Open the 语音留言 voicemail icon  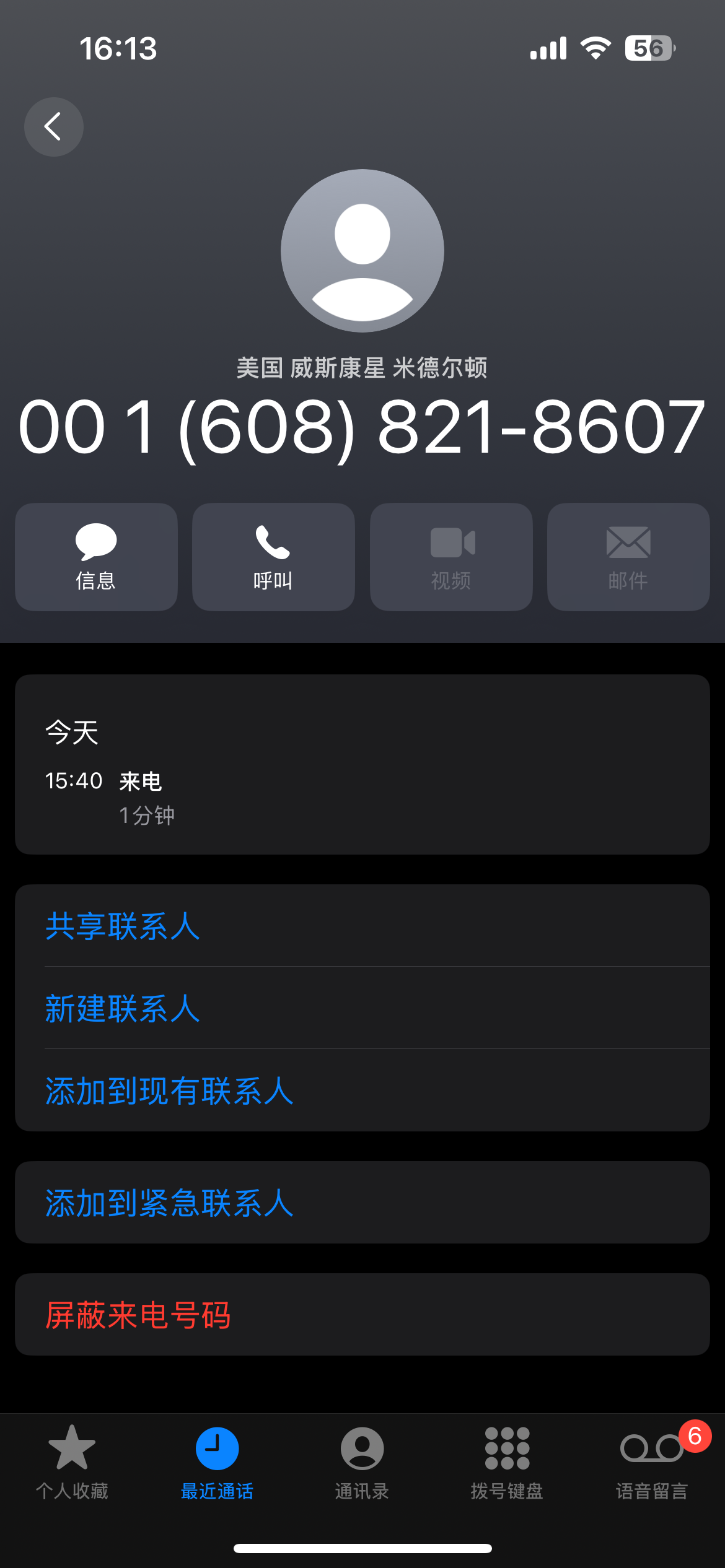click(x=651, y=1449)
